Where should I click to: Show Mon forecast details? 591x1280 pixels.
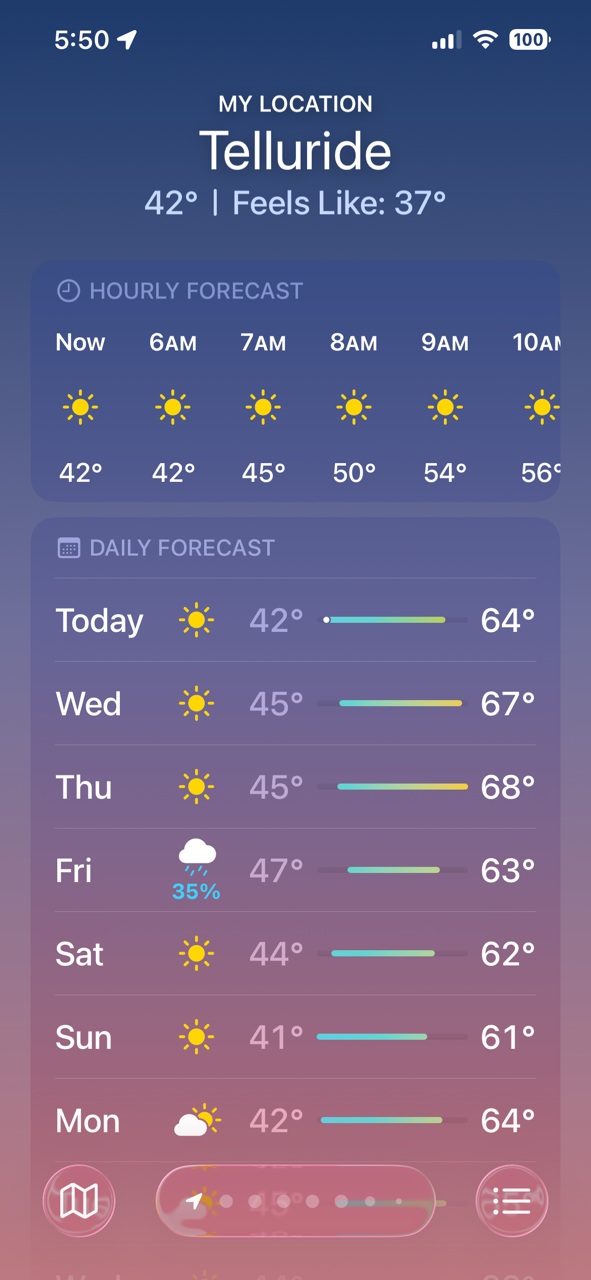click(x=295, y=1121)
